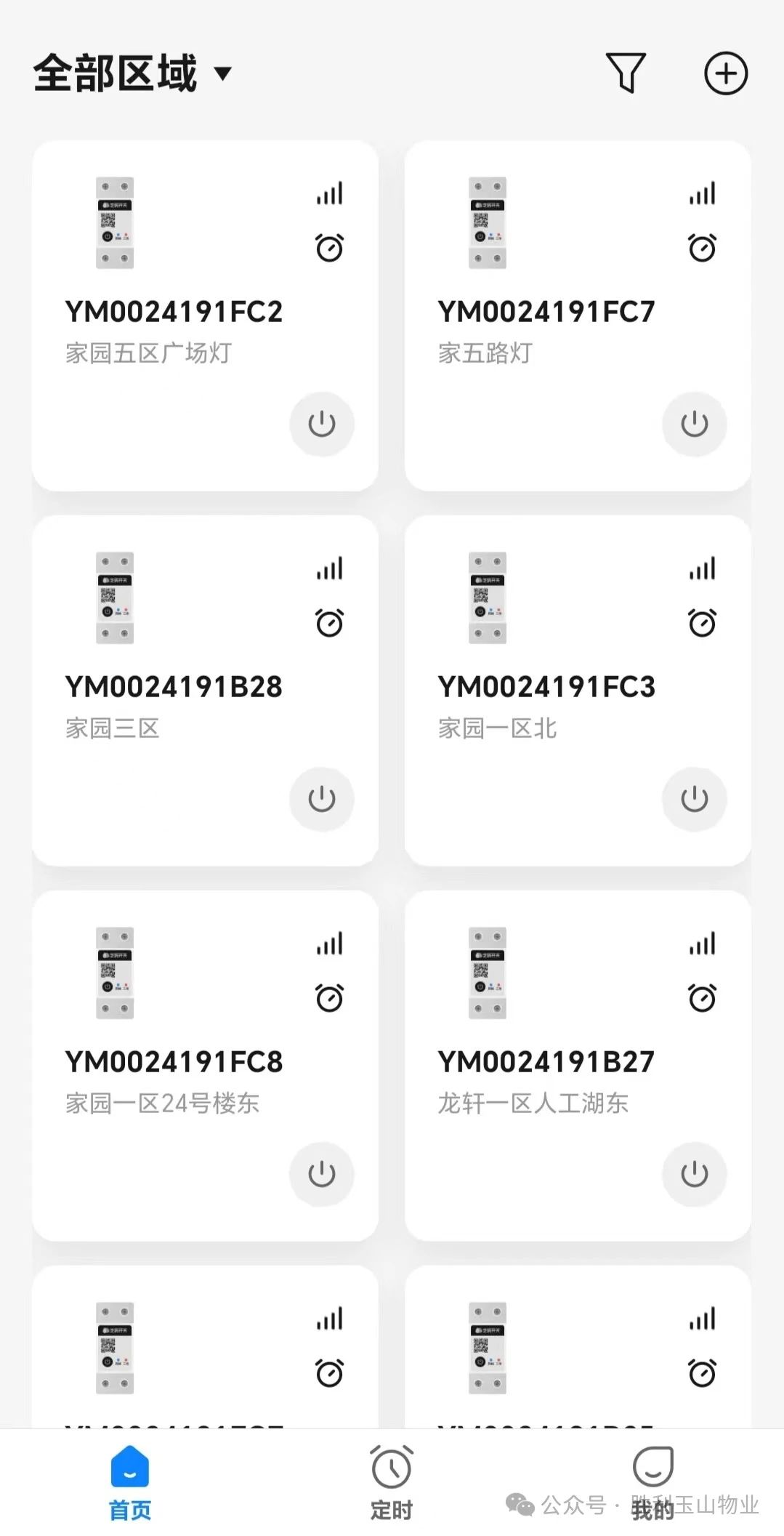Screen dimensions: 784x1536
Task: Open timer settings for YM0024191FC2
Action: 329,248
